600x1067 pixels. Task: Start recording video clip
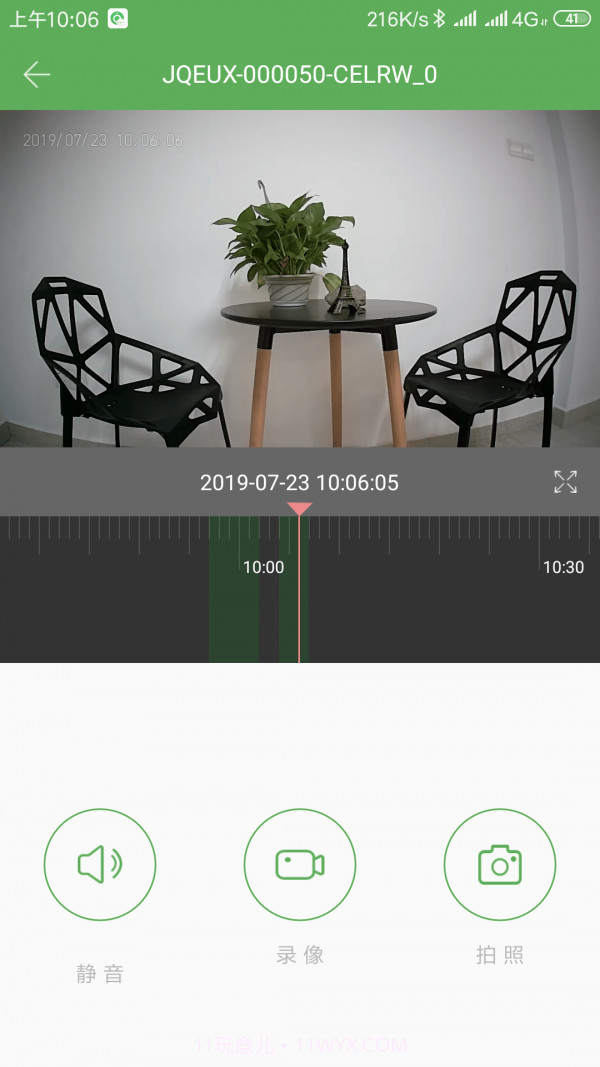pyautogui.click(x=300, y=864)
